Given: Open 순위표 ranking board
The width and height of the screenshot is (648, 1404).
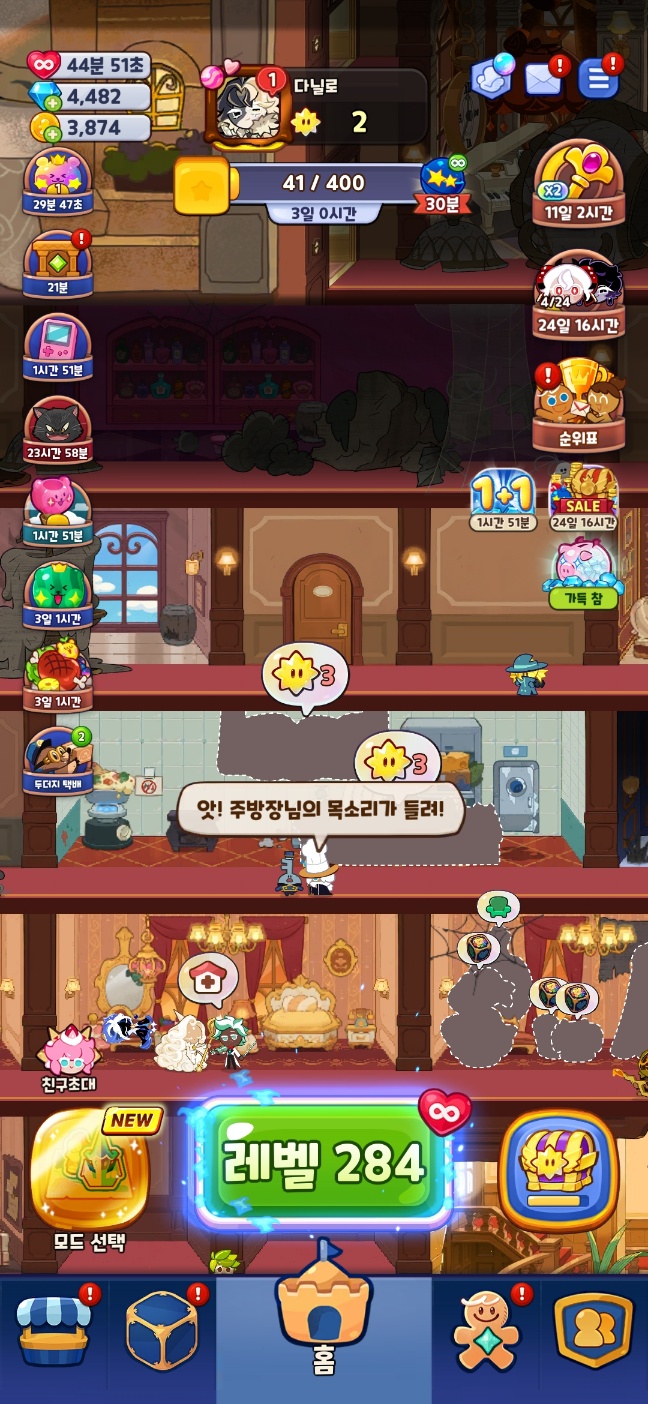Looking at the screenshot, I should click(579, 405).
